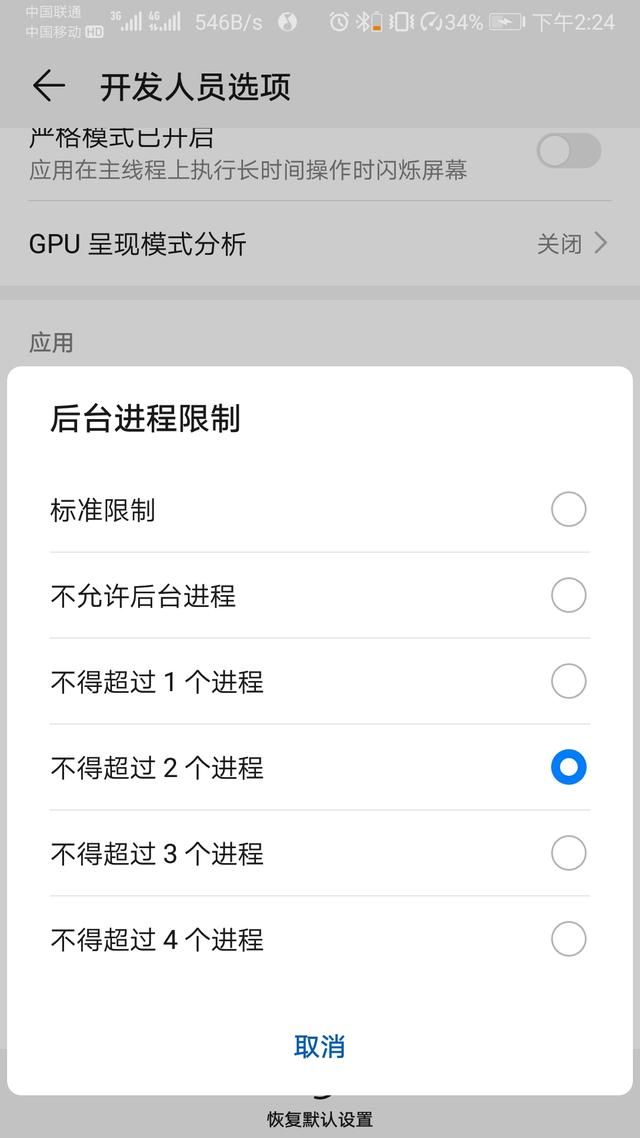Select 不得超过 1 个进程
The height and width of the screenshot is (1138, 640).
tap(319, 681)
